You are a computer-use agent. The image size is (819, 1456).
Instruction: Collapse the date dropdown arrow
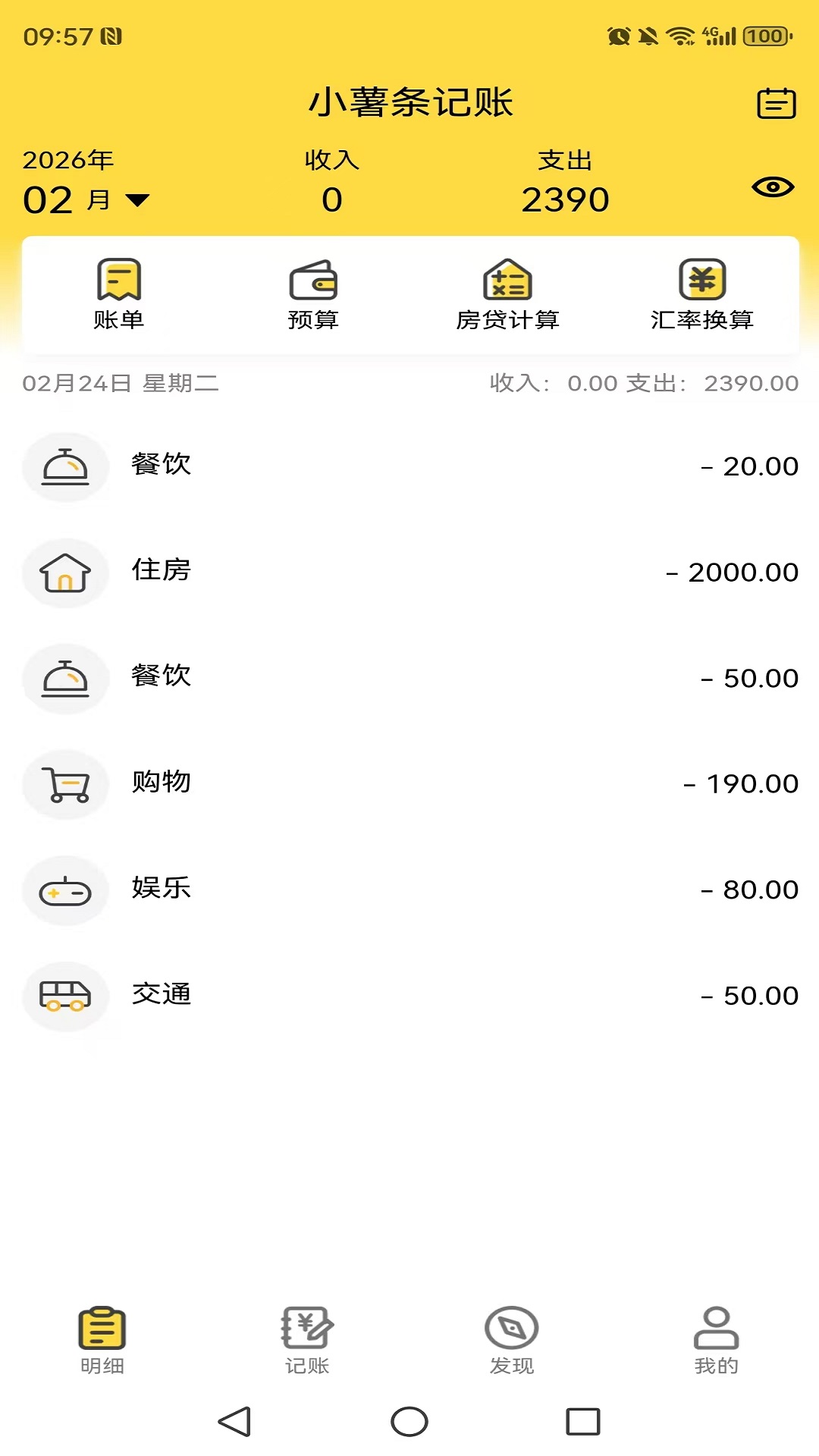(x=138, y=200)
